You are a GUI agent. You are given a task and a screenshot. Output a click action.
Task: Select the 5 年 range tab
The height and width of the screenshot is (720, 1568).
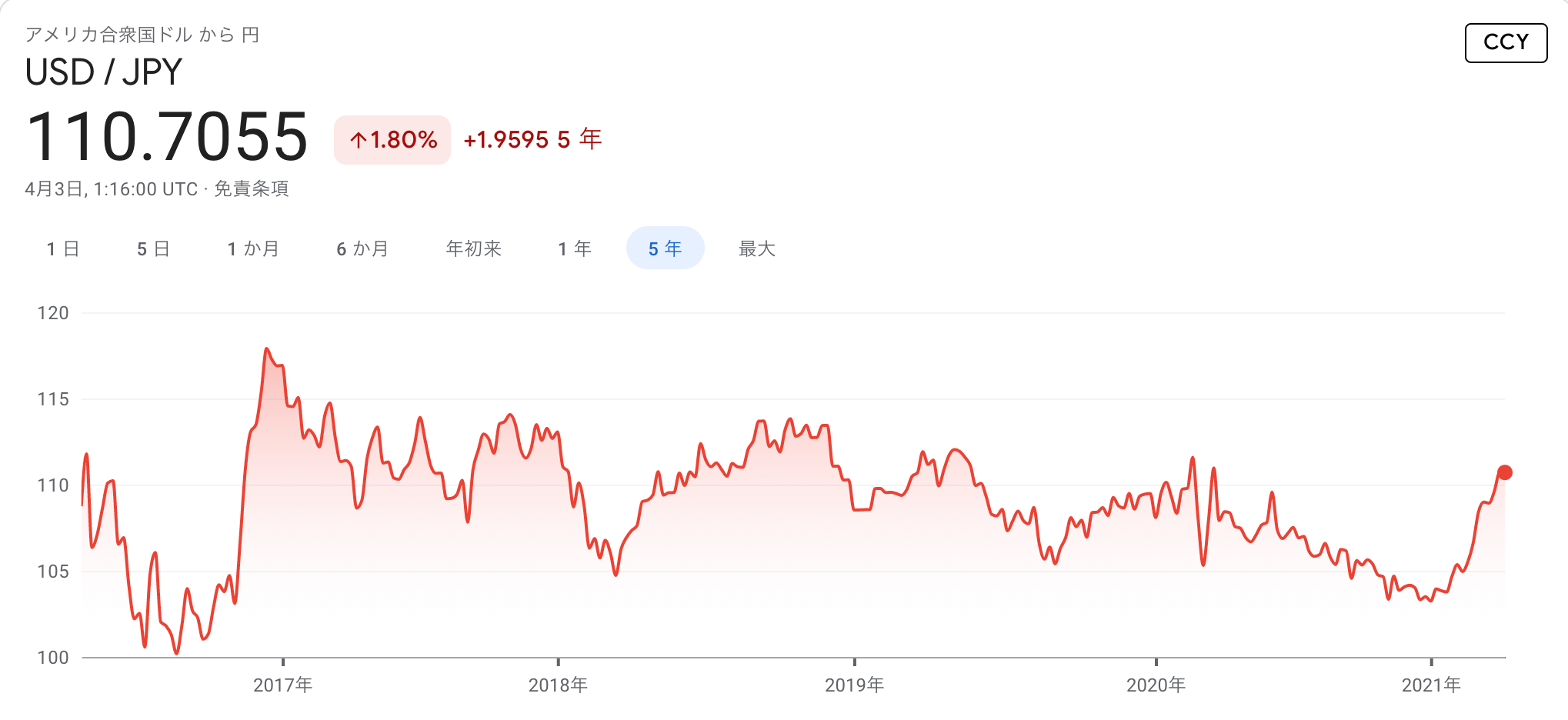(665, 248)
